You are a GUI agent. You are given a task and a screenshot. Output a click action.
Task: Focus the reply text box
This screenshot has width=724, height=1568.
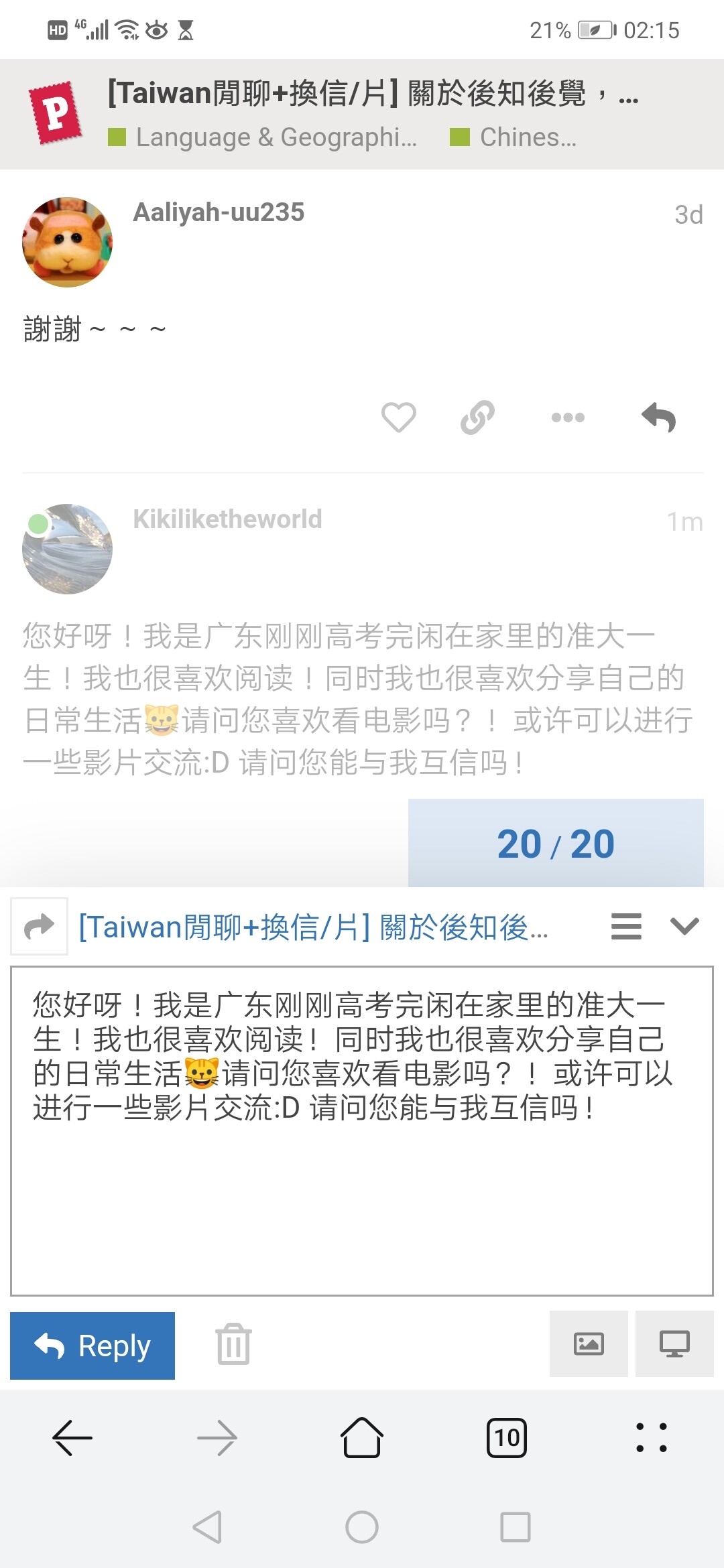coord(362,1130)
